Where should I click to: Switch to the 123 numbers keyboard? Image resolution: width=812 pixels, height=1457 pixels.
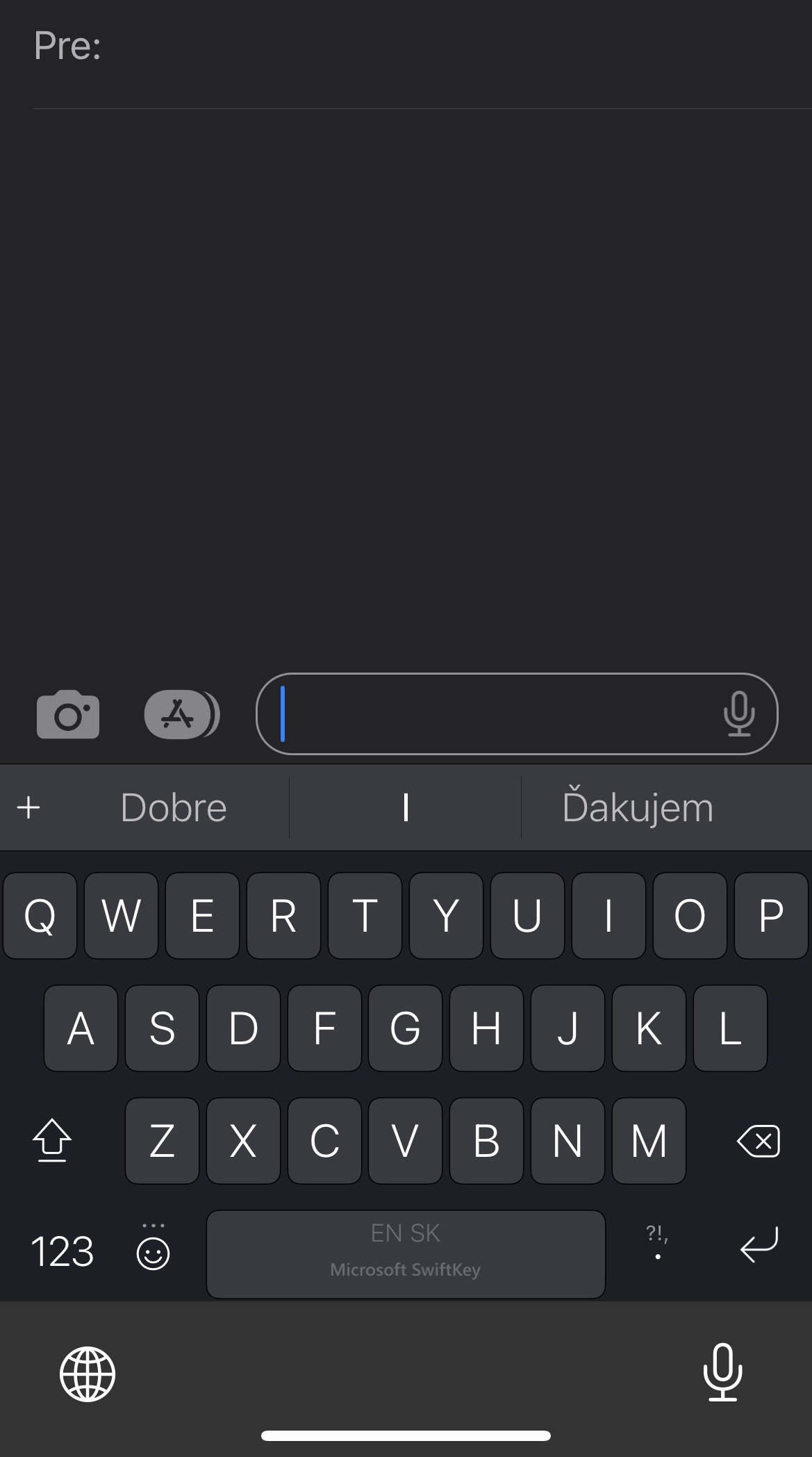pyautogui.click(x=63, y=1252)
